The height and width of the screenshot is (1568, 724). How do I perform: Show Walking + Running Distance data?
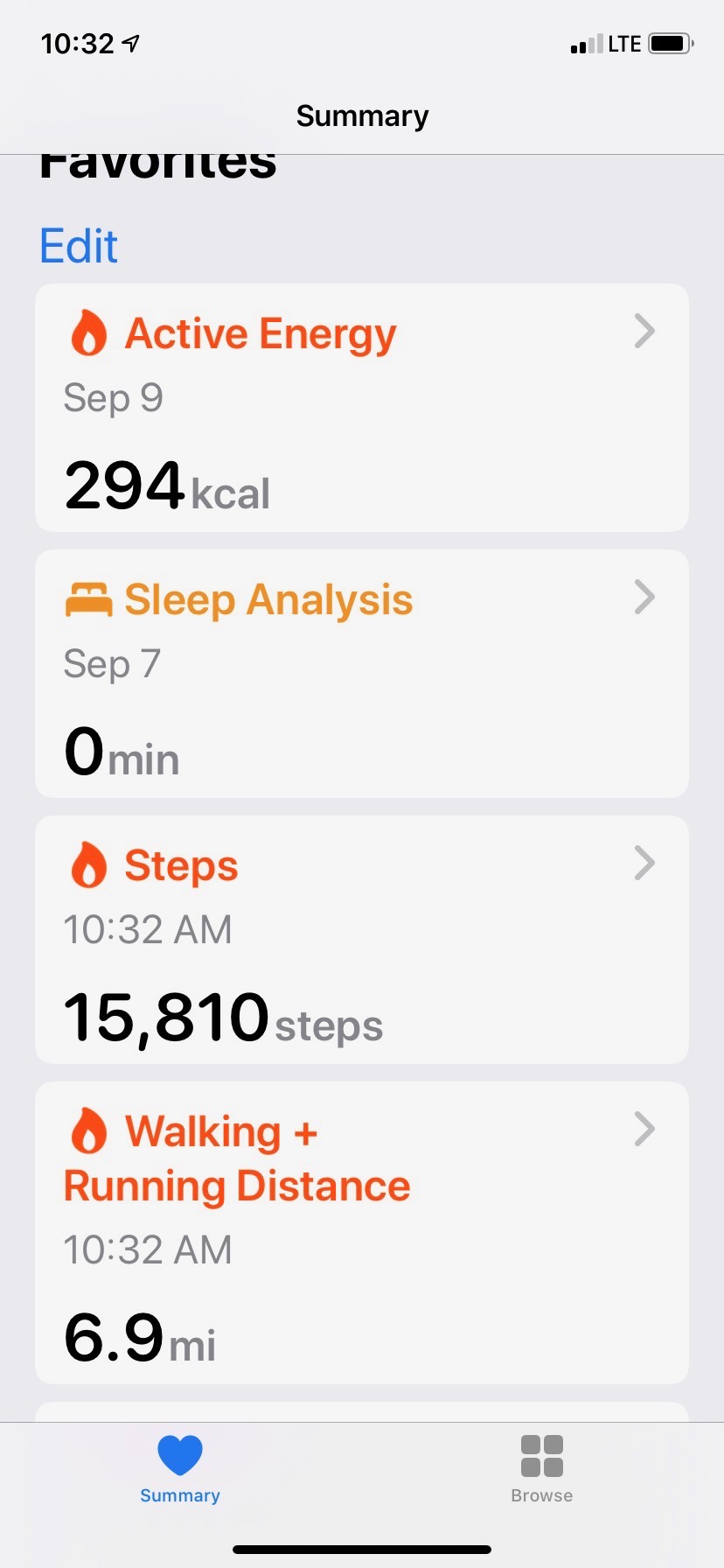click(362, 1232)
